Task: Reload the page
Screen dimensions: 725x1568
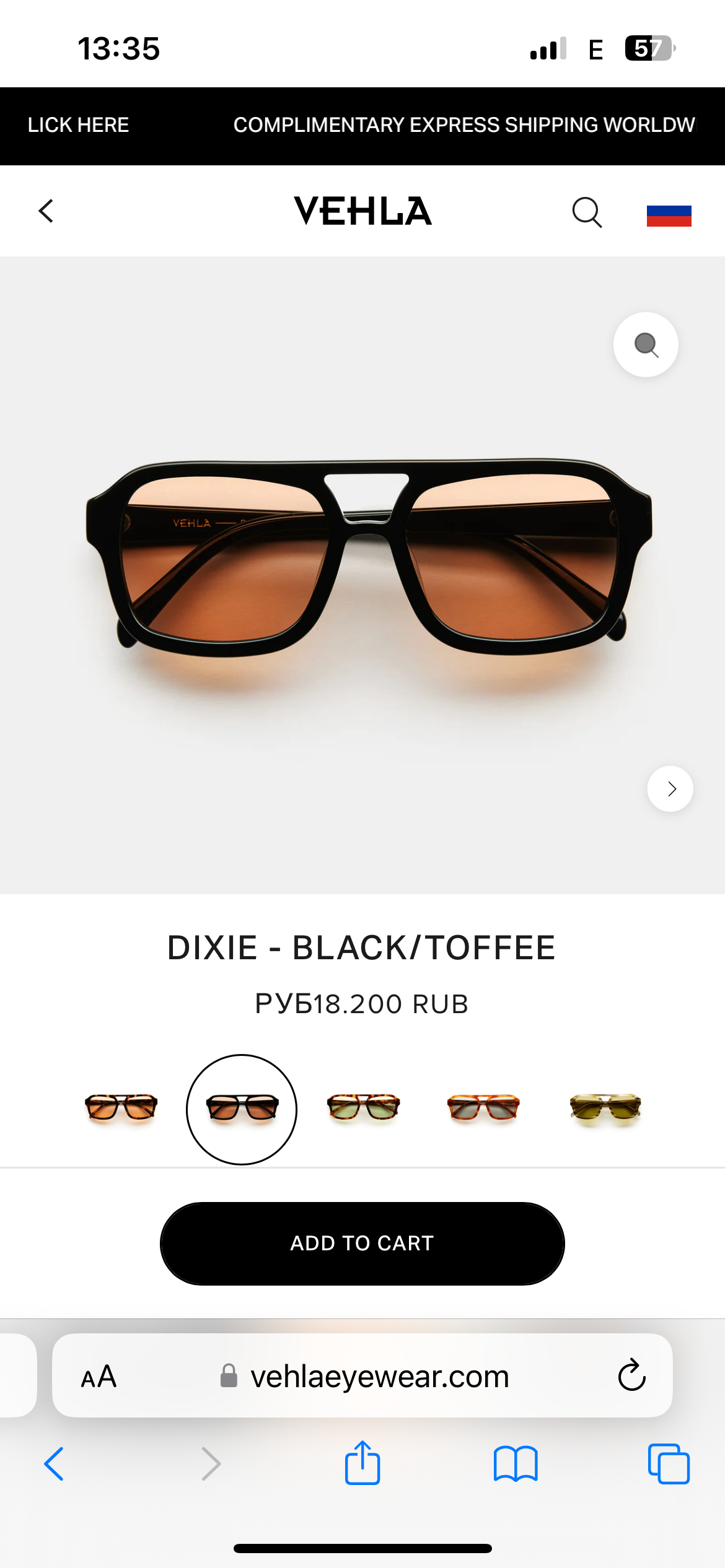Action: (631, 1375)
